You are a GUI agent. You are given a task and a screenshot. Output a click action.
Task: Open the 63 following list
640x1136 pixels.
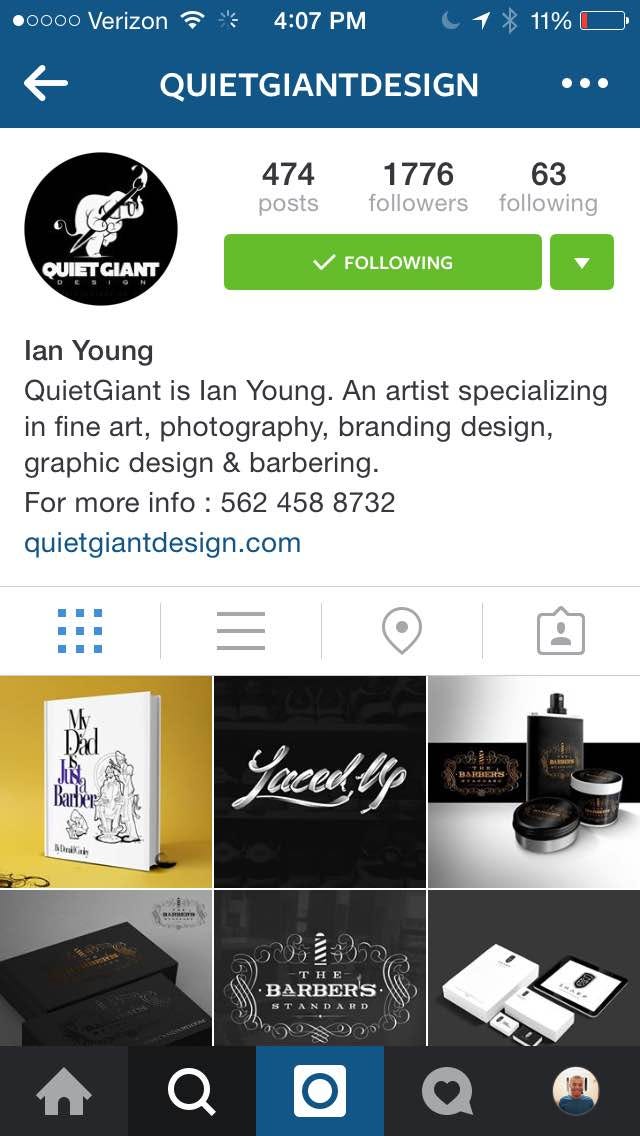[x=548, y=187]
